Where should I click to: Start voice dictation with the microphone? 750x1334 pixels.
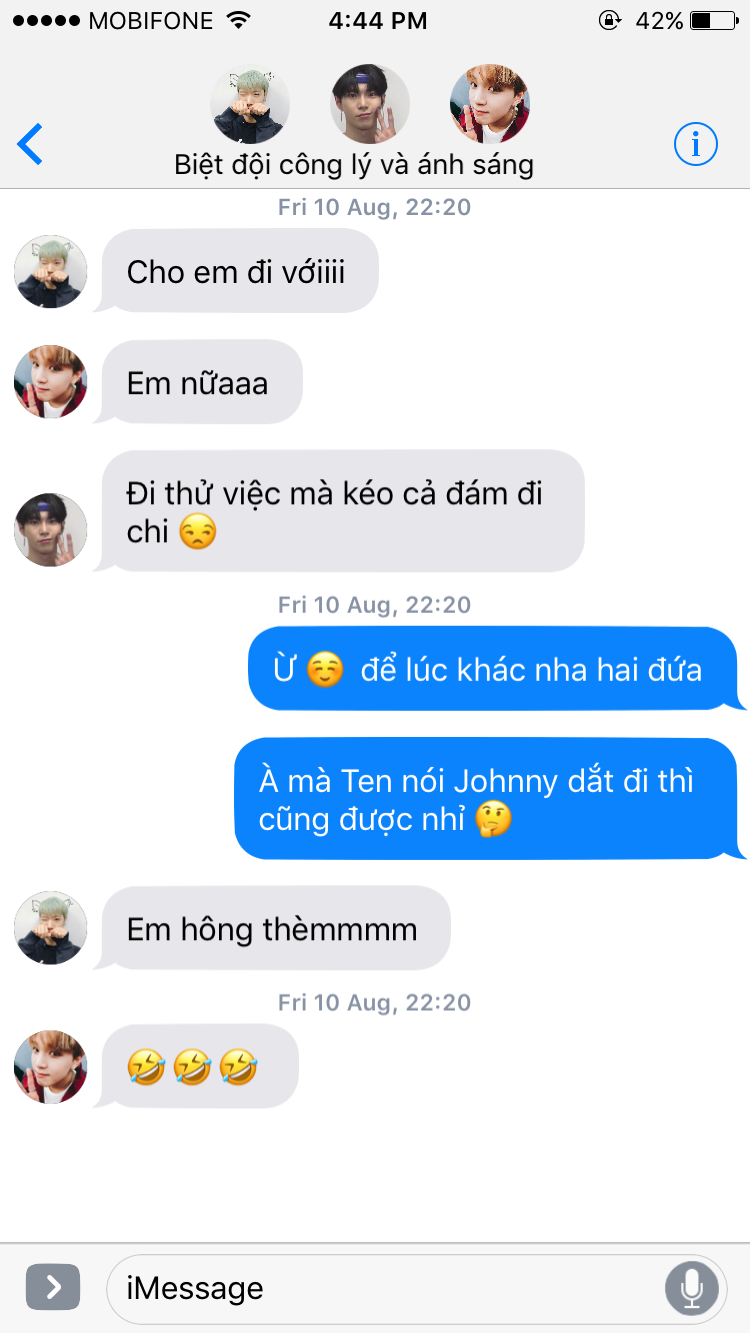[691, 1288]
